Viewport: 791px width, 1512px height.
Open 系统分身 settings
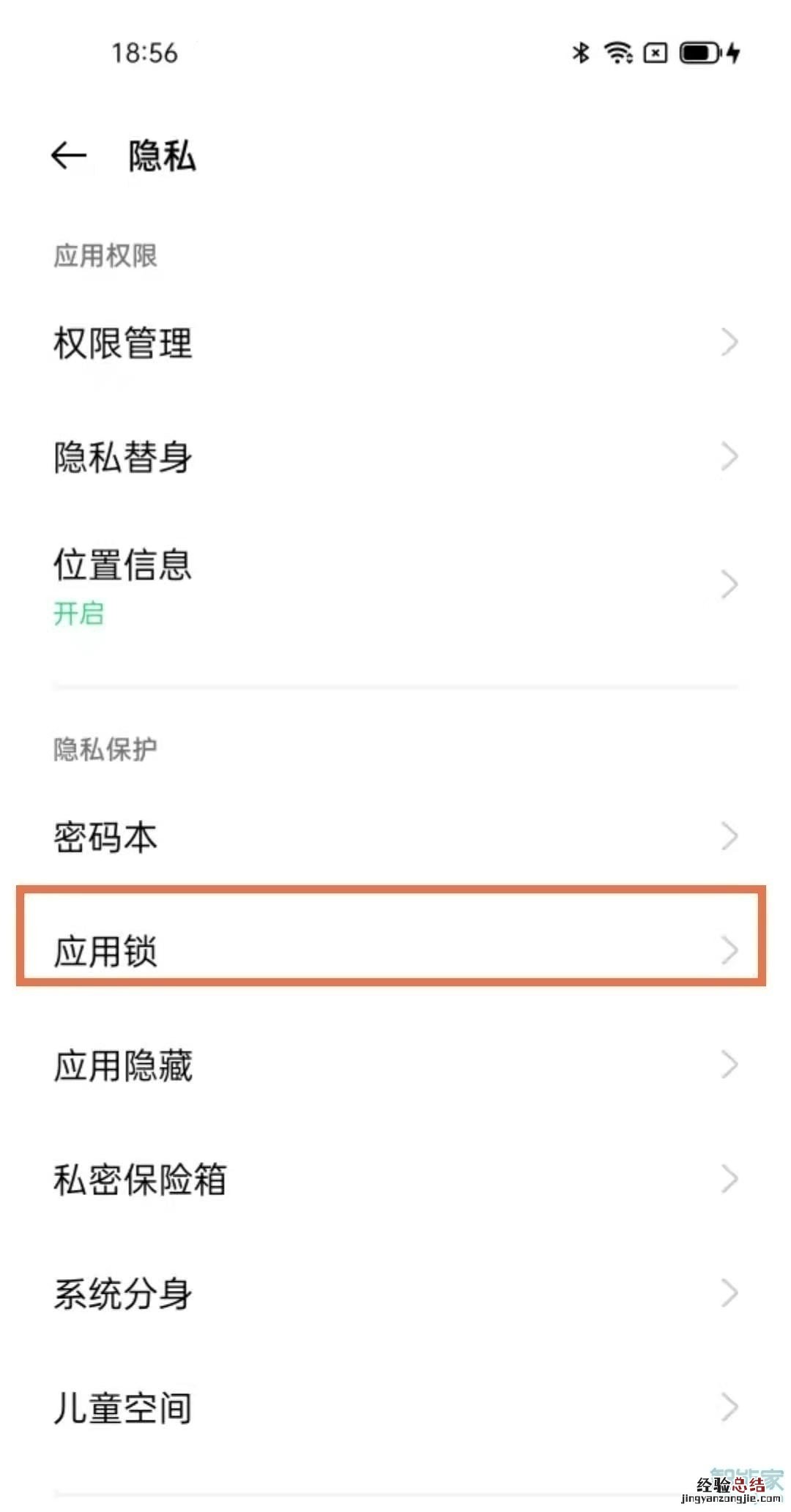tap(395, 1294)
